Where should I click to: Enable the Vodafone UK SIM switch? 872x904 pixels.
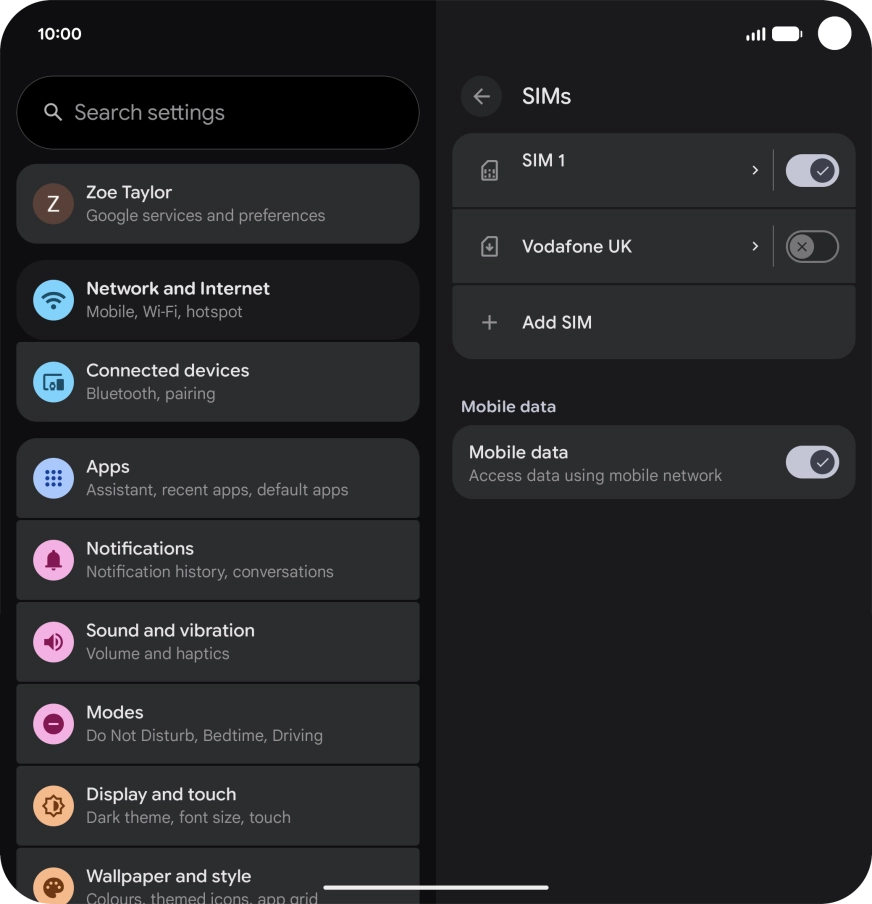811,247
